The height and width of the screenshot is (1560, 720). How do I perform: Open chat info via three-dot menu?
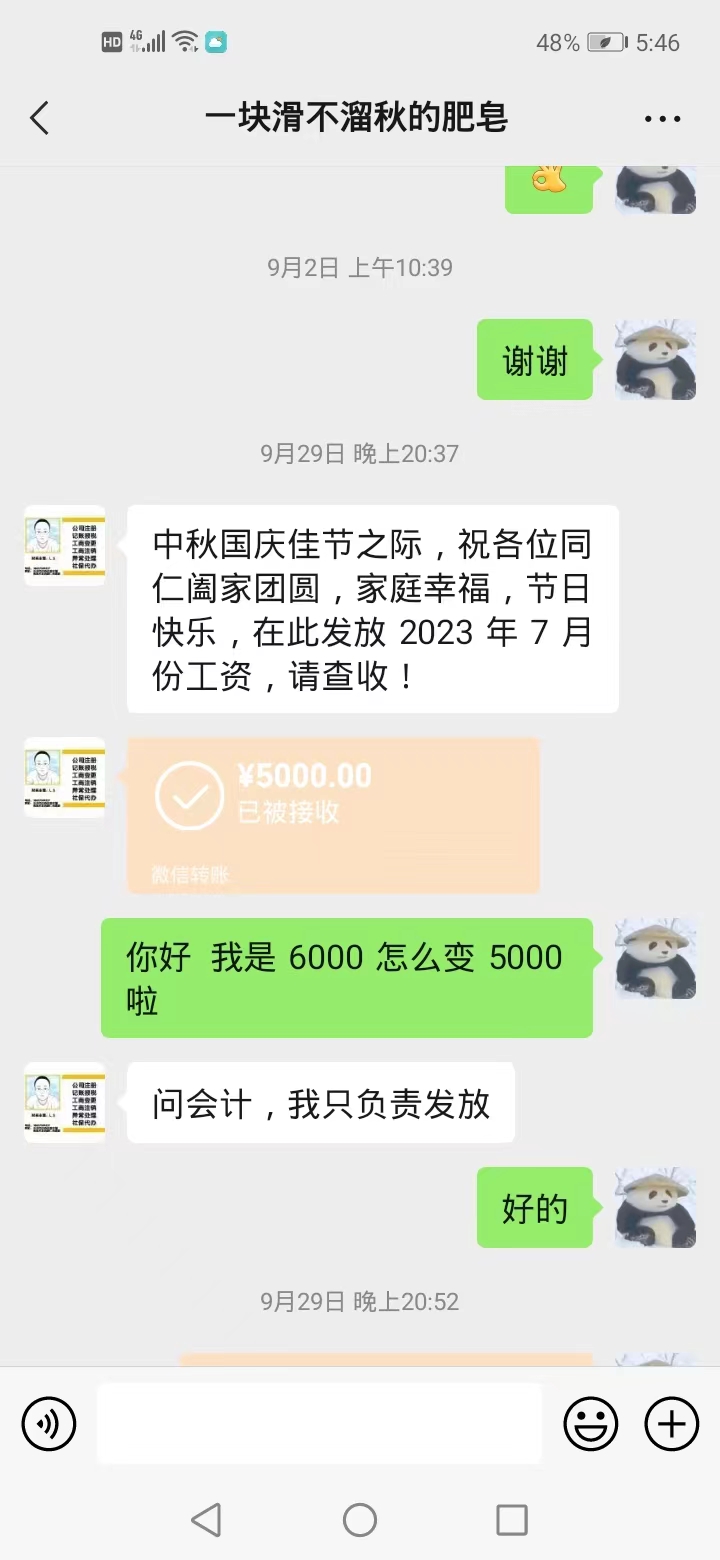[x=662, y=119]
